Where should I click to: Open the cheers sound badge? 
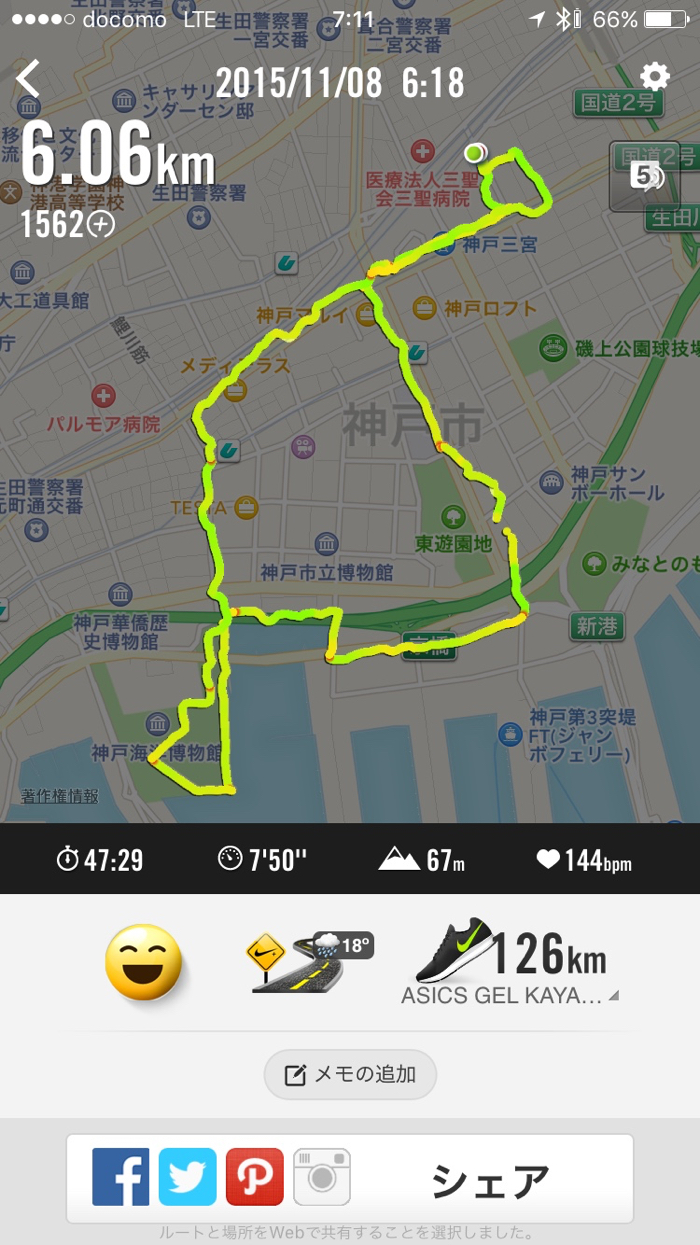(x=644, y=177)
